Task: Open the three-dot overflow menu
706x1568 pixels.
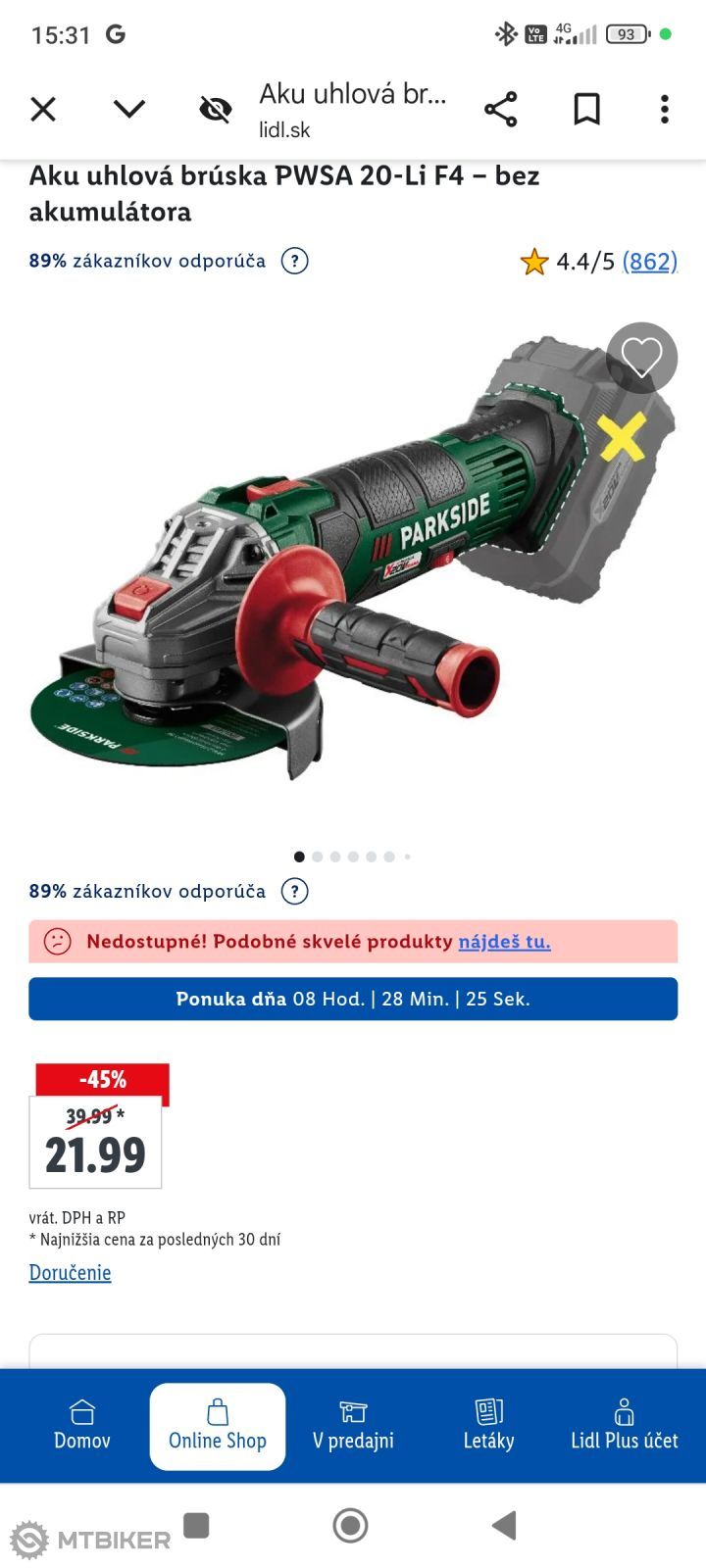Action: 664,109
